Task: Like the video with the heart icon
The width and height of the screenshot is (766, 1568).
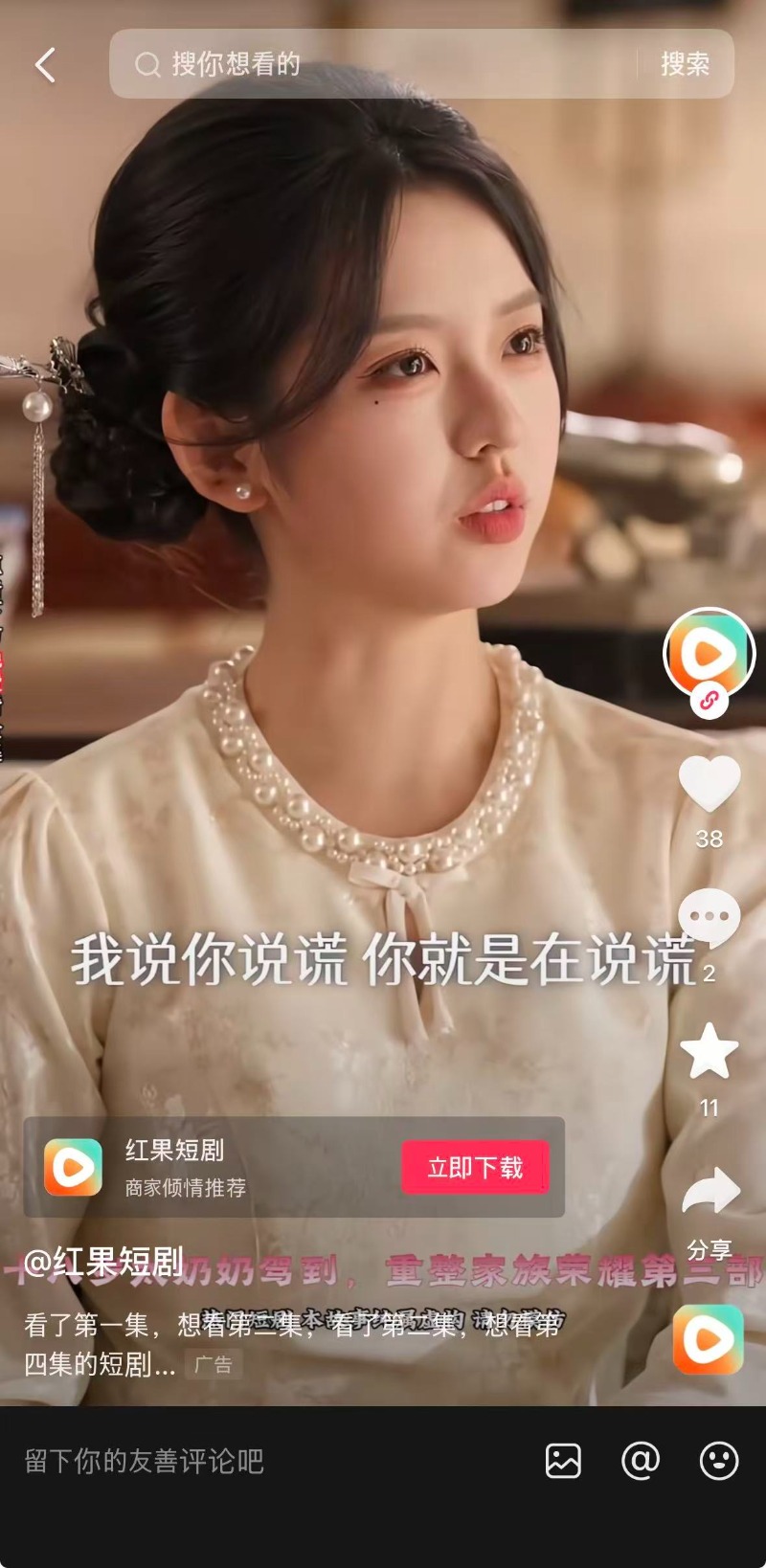Action: tap(710, 785)
